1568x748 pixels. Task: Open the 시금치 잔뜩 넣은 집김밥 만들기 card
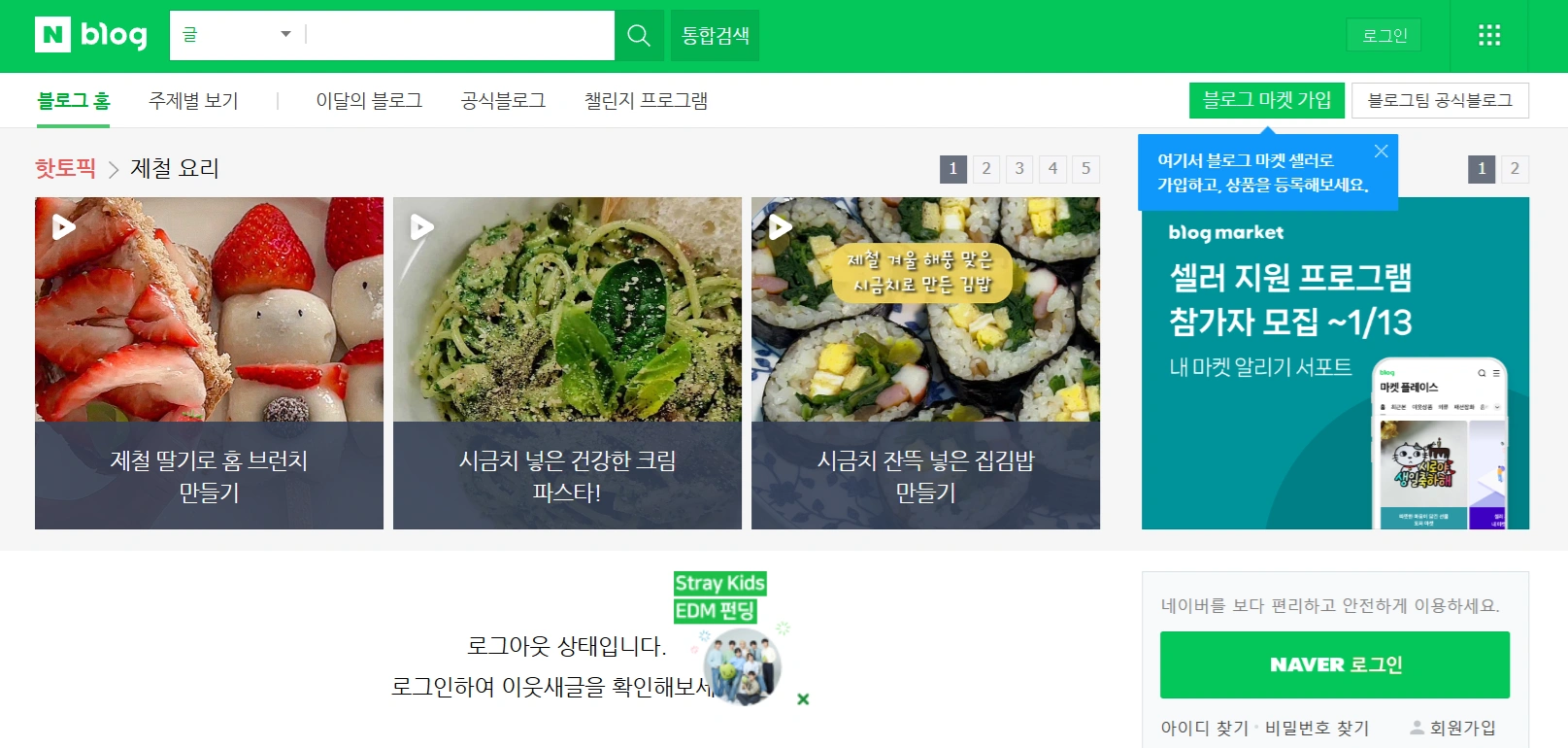[925, 363]
